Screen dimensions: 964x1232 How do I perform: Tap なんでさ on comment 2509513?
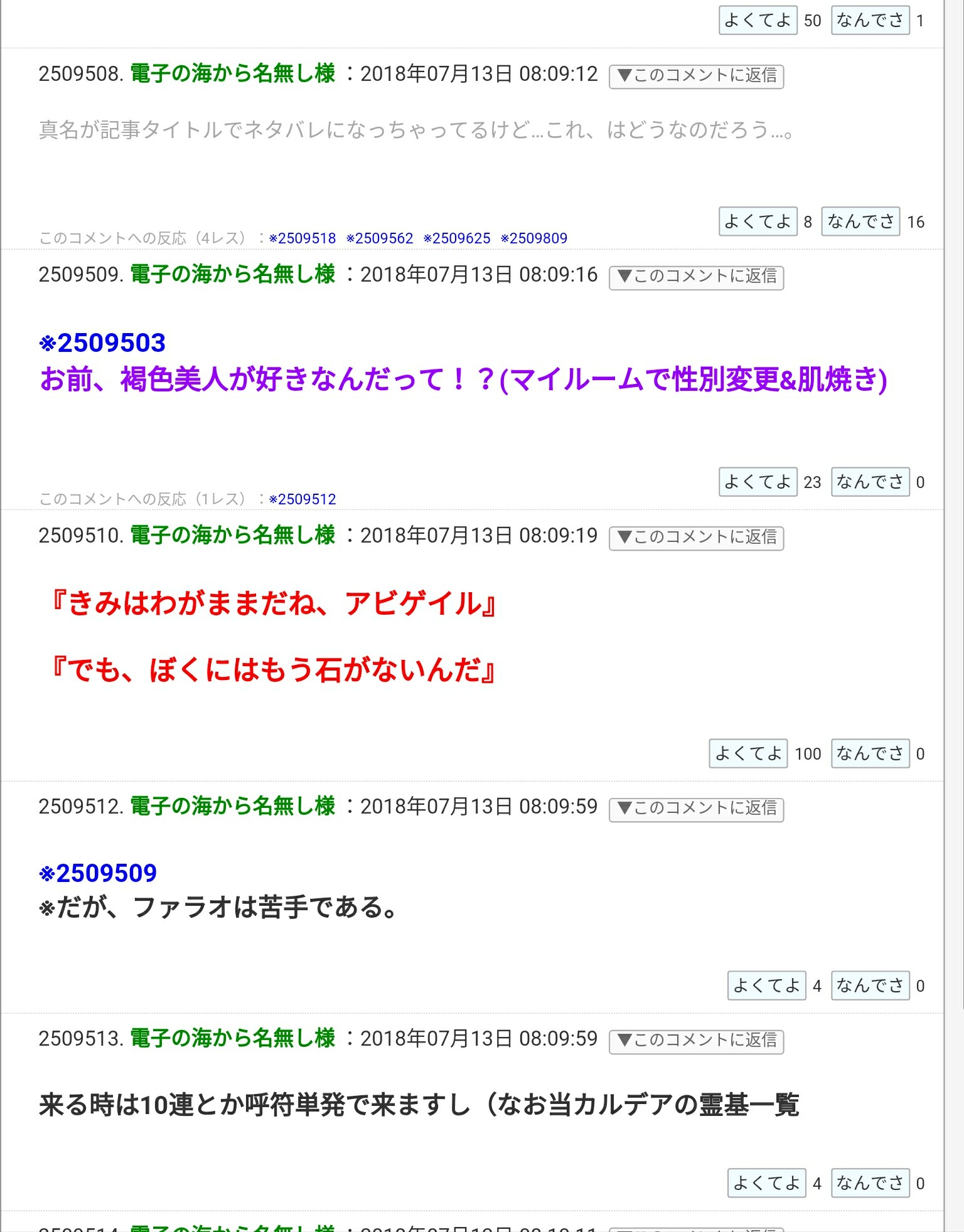[870, 1183]
